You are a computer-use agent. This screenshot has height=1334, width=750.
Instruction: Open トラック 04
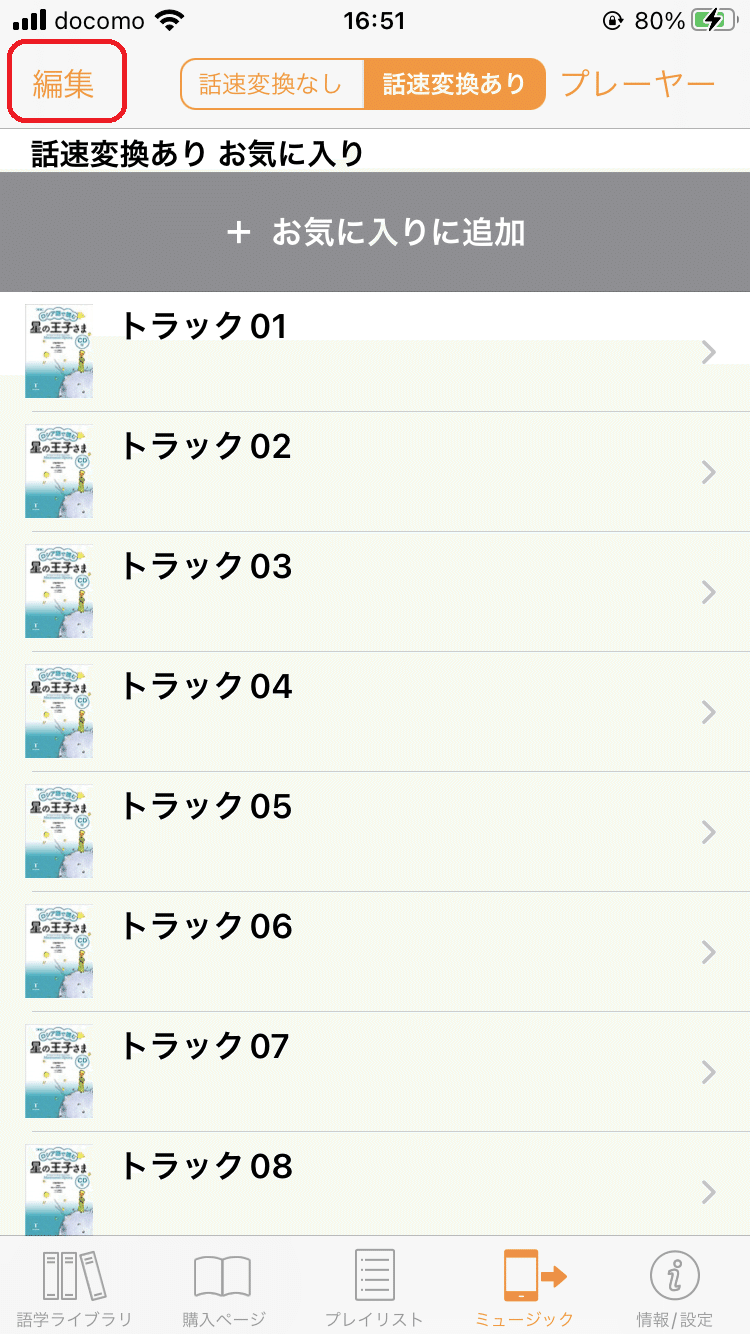click(375, 711)
